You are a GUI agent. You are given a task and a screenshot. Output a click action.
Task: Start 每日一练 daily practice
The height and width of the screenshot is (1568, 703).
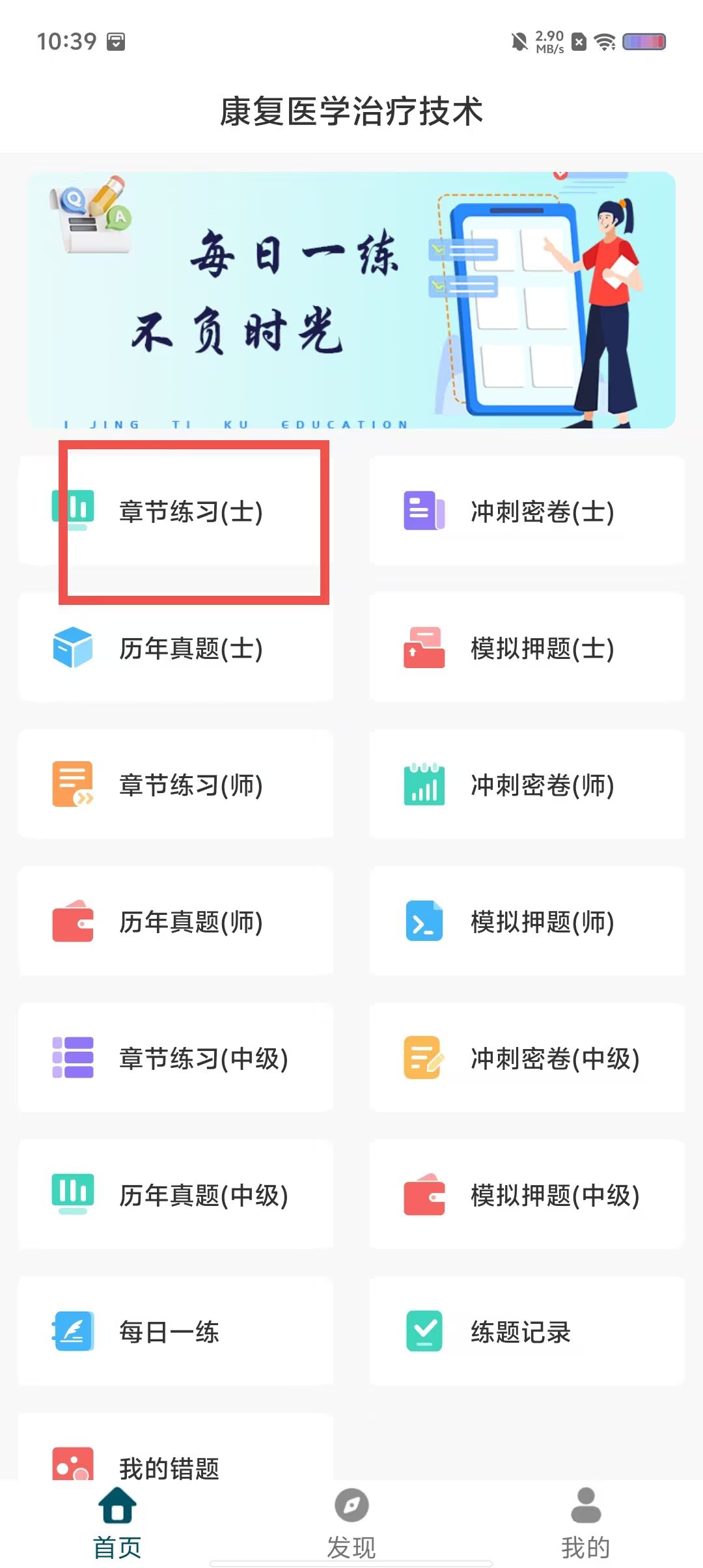pos(176,1332)
